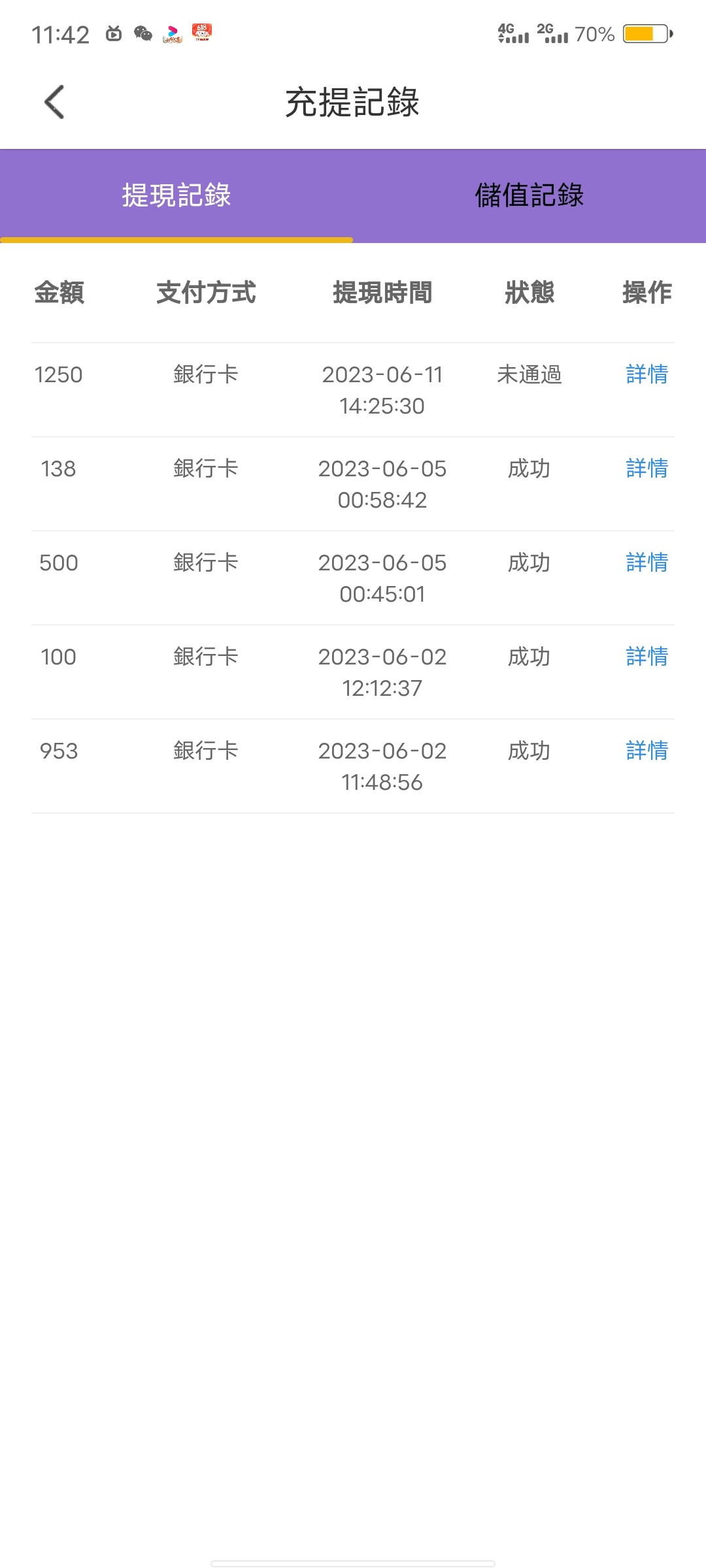View 詳情 for the 138 withdrawal
706x1568 pixels.
click(647, 468)
